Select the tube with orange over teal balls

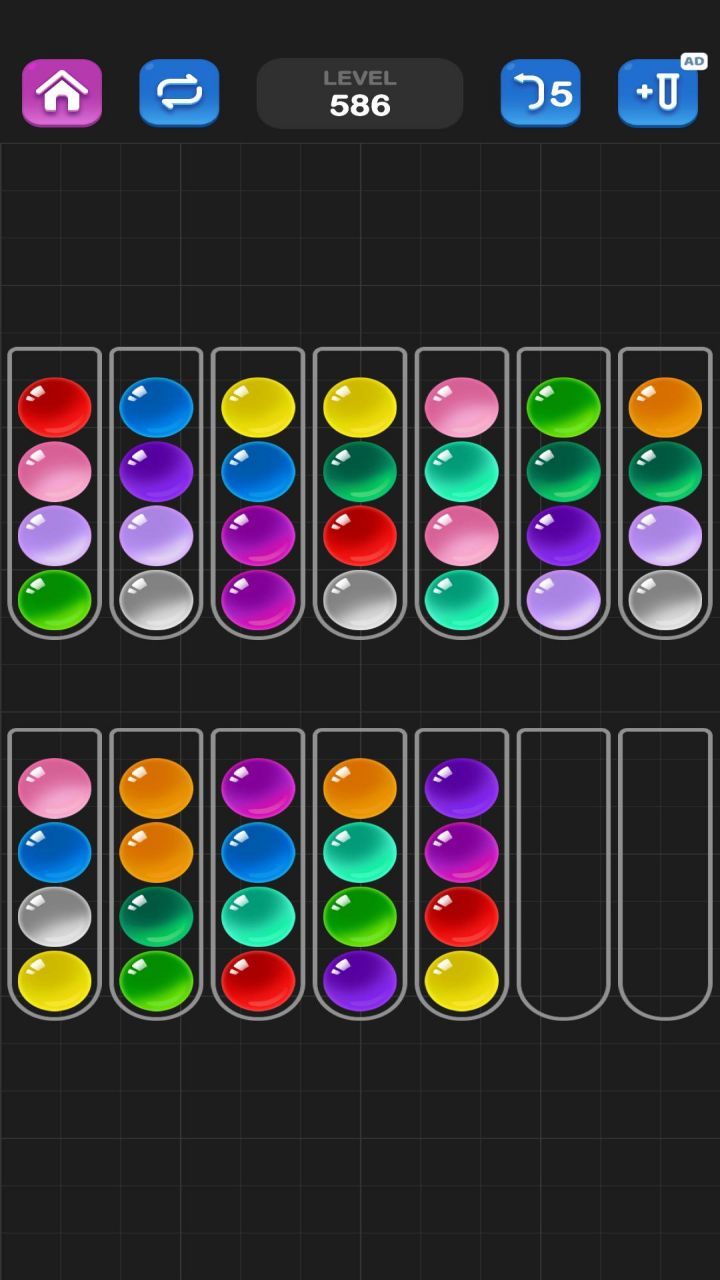[x=360, y=873]
